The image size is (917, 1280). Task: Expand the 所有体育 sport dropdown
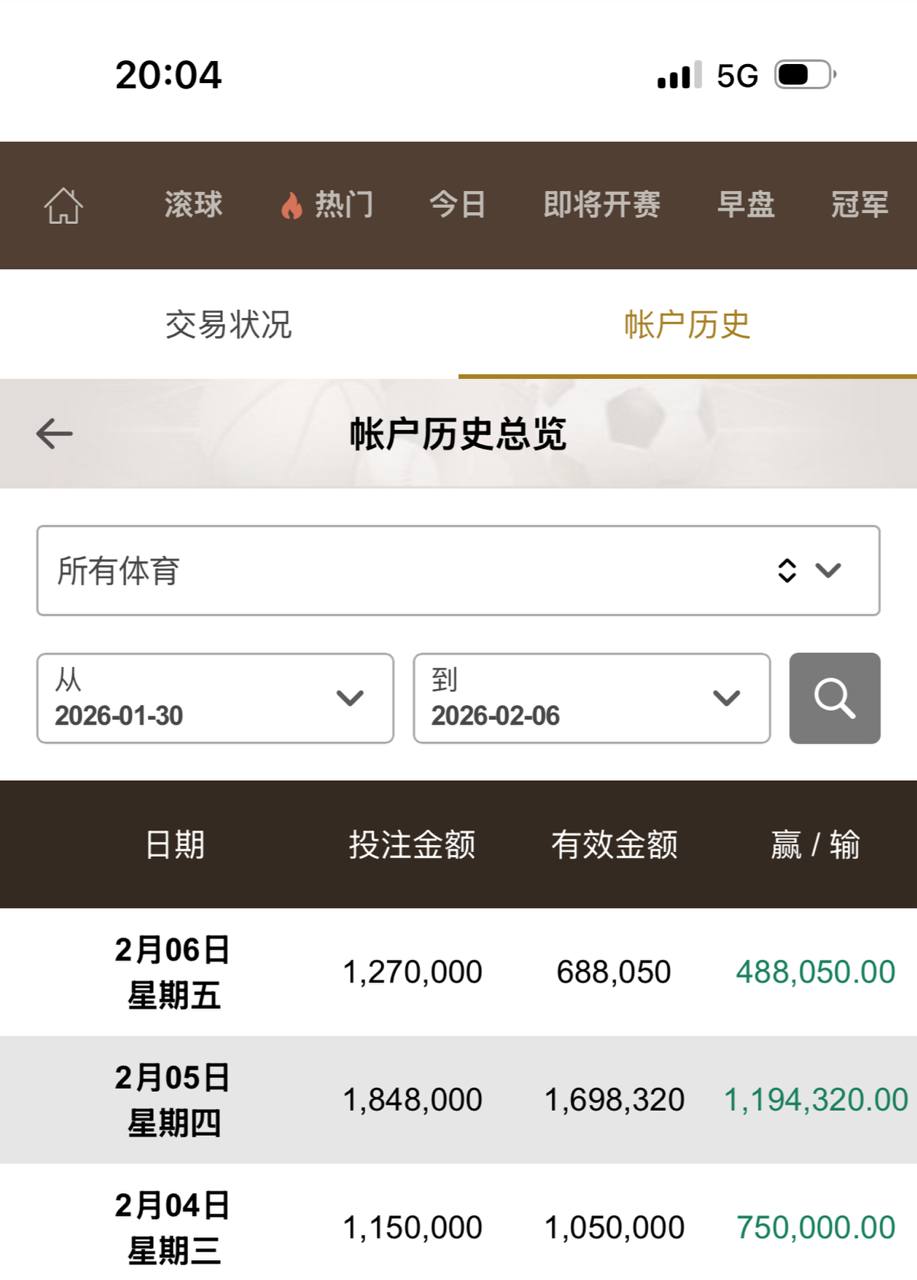(458, 570)
